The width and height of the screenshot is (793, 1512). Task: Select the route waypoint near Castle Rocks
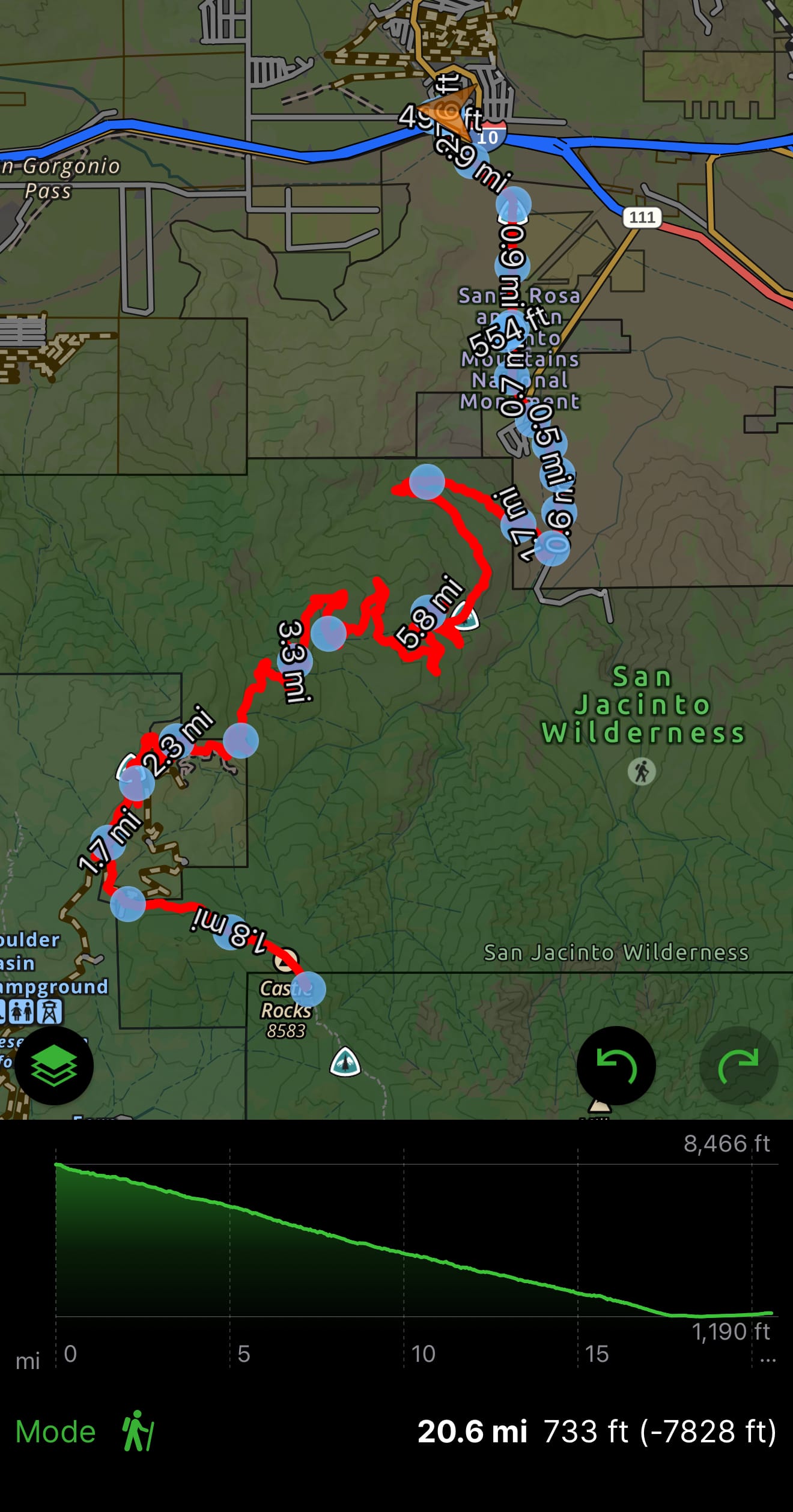(x=308, y=988)
